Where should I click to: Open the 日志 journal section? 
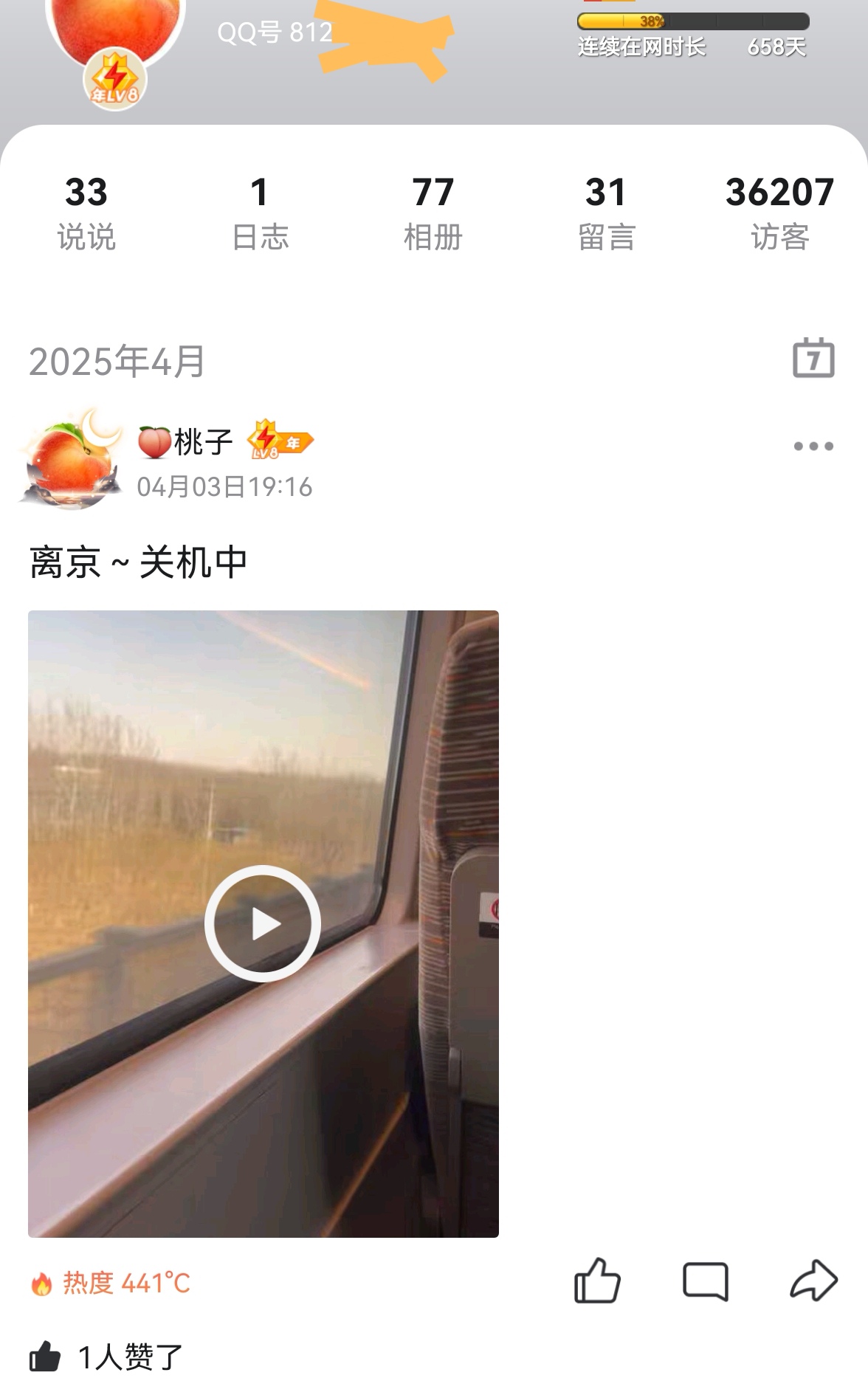[260, 212]
